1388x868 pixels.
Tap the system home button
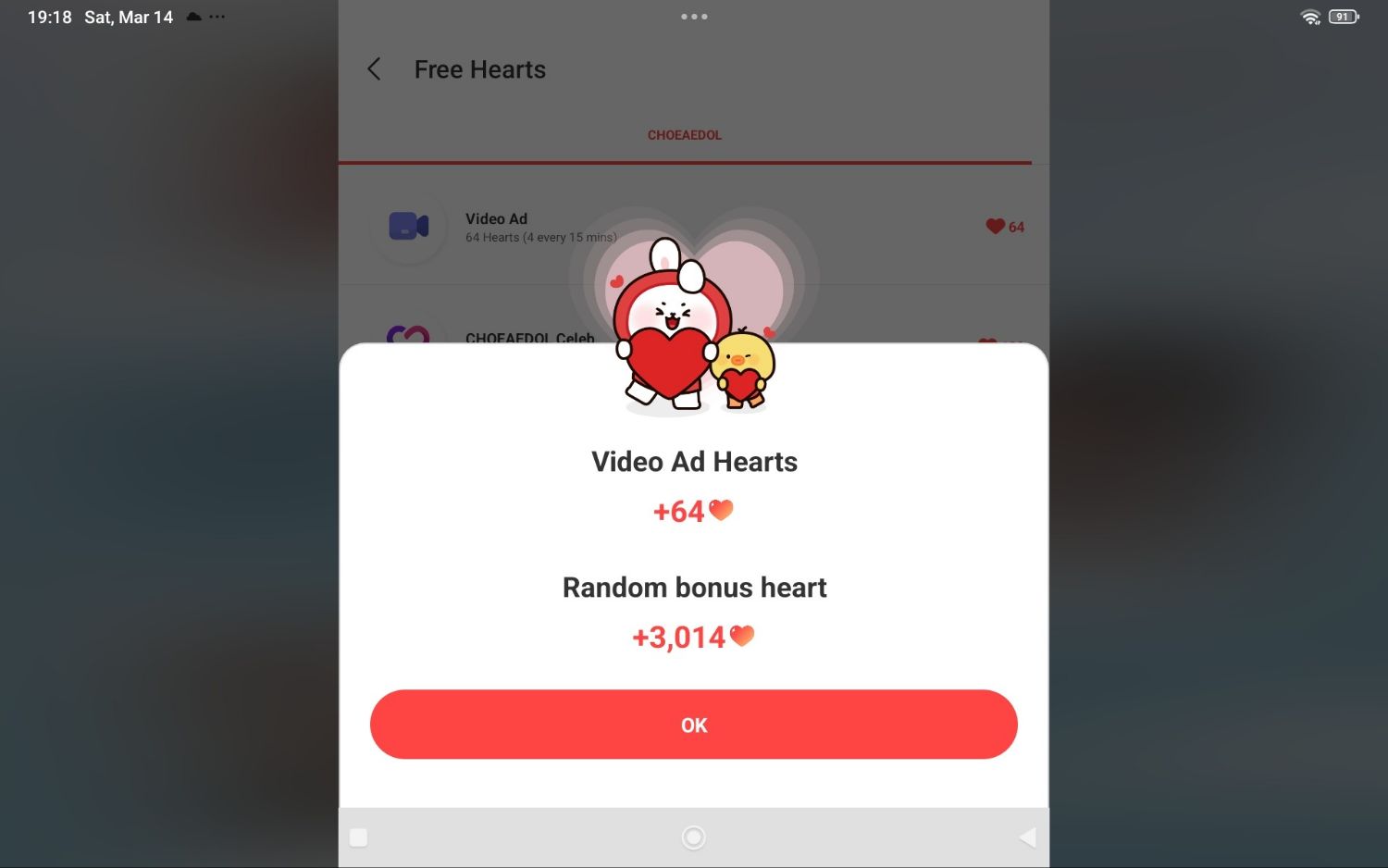(693, 837)
